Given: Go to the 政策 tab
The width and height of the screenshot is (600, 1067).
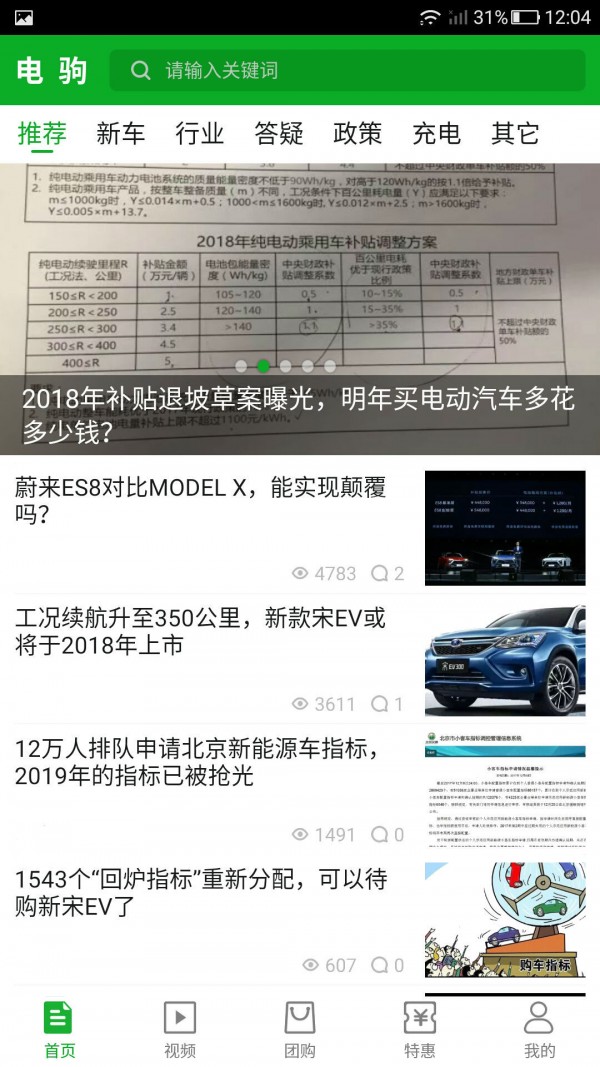Looking at the screenshot, I should click(358, 133).
